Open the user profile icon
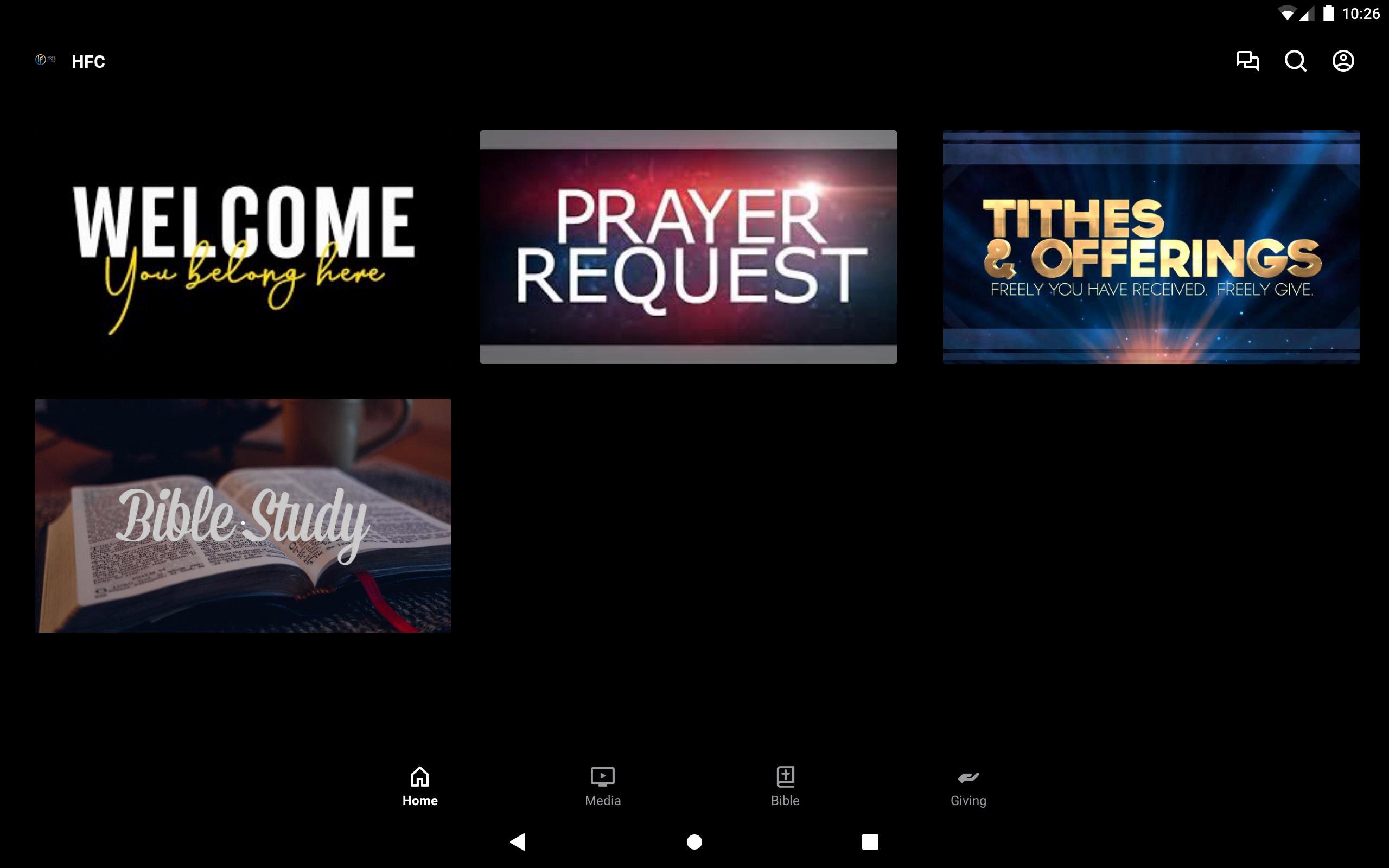This screenshot has width=1389, height=868. pos(1343,61)
